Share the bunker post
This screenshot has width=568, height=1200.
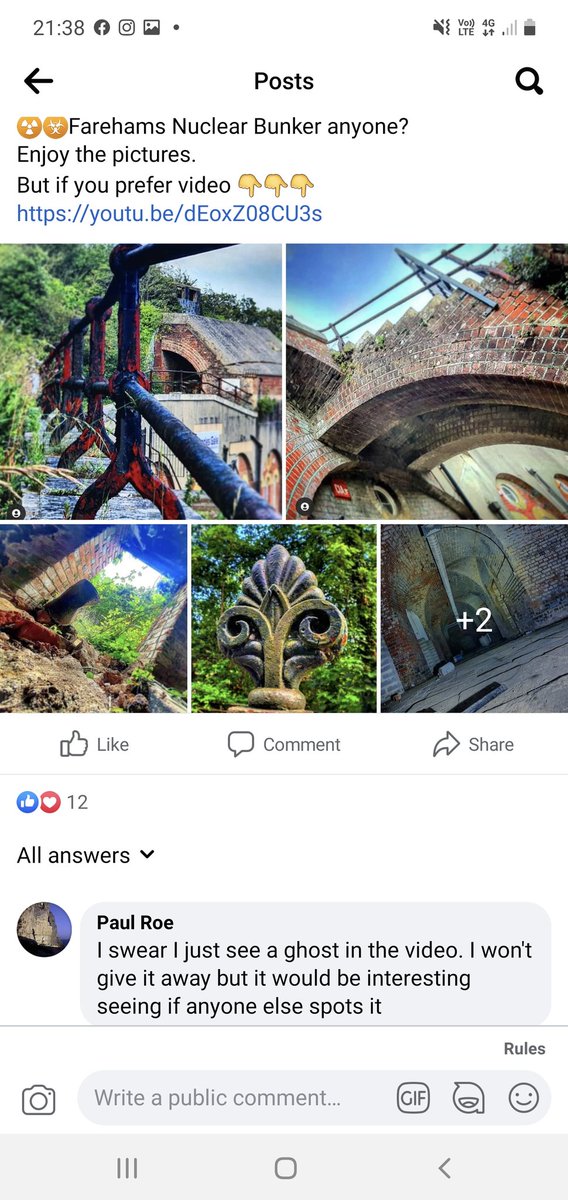point(473,744)
